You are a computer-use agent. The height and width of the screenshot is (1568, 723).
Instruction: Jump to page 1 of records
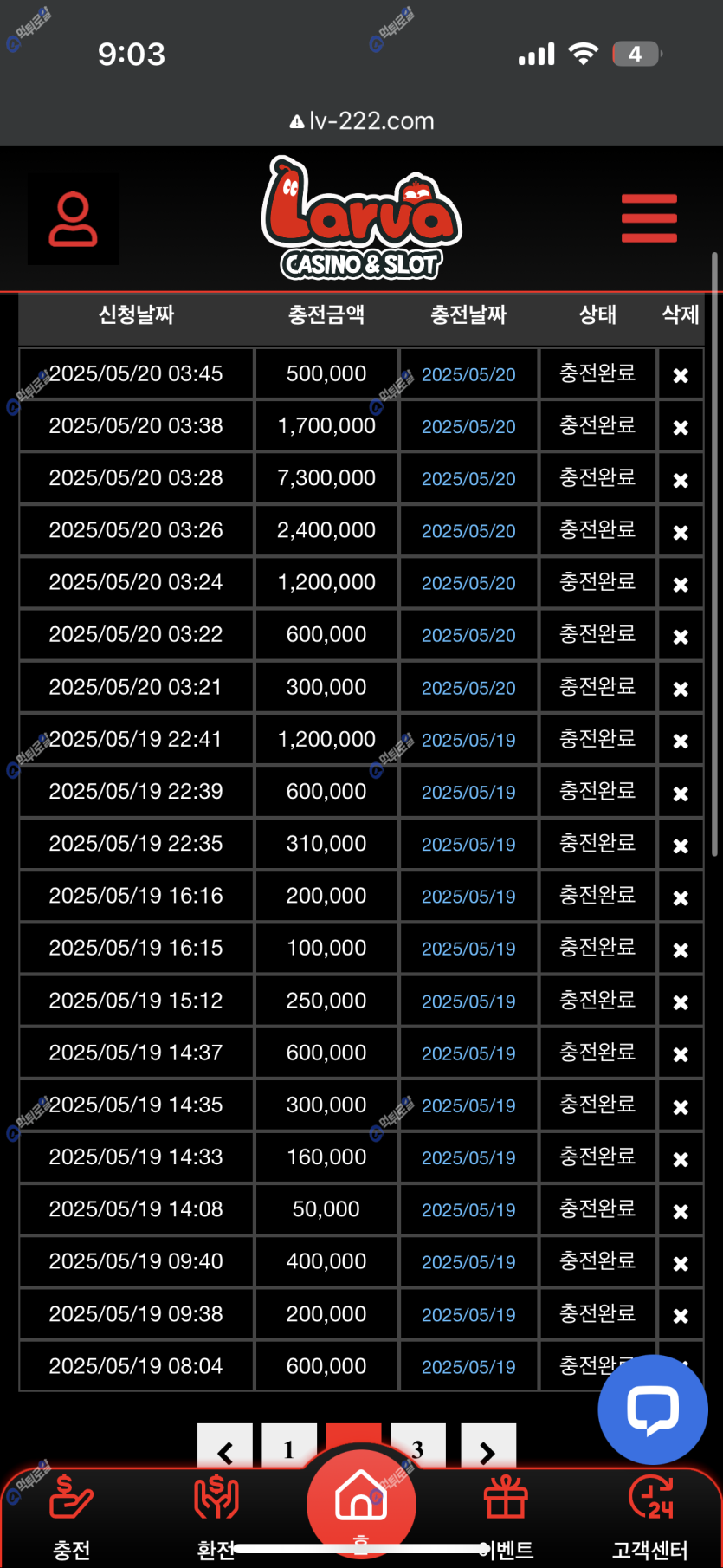click(x=288, y=1448)
